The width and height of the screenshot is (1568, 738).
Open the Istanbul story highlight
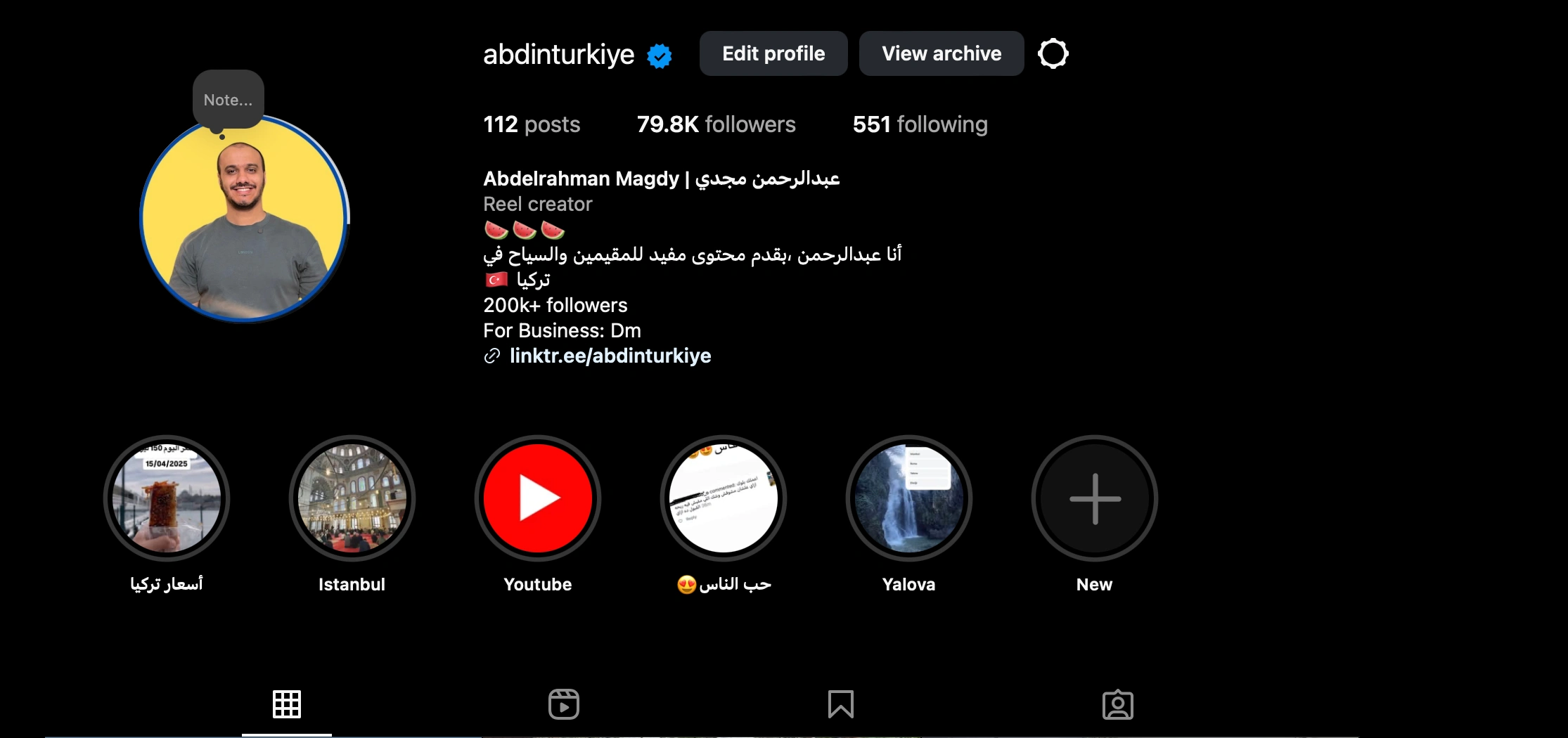click(352, 498)
